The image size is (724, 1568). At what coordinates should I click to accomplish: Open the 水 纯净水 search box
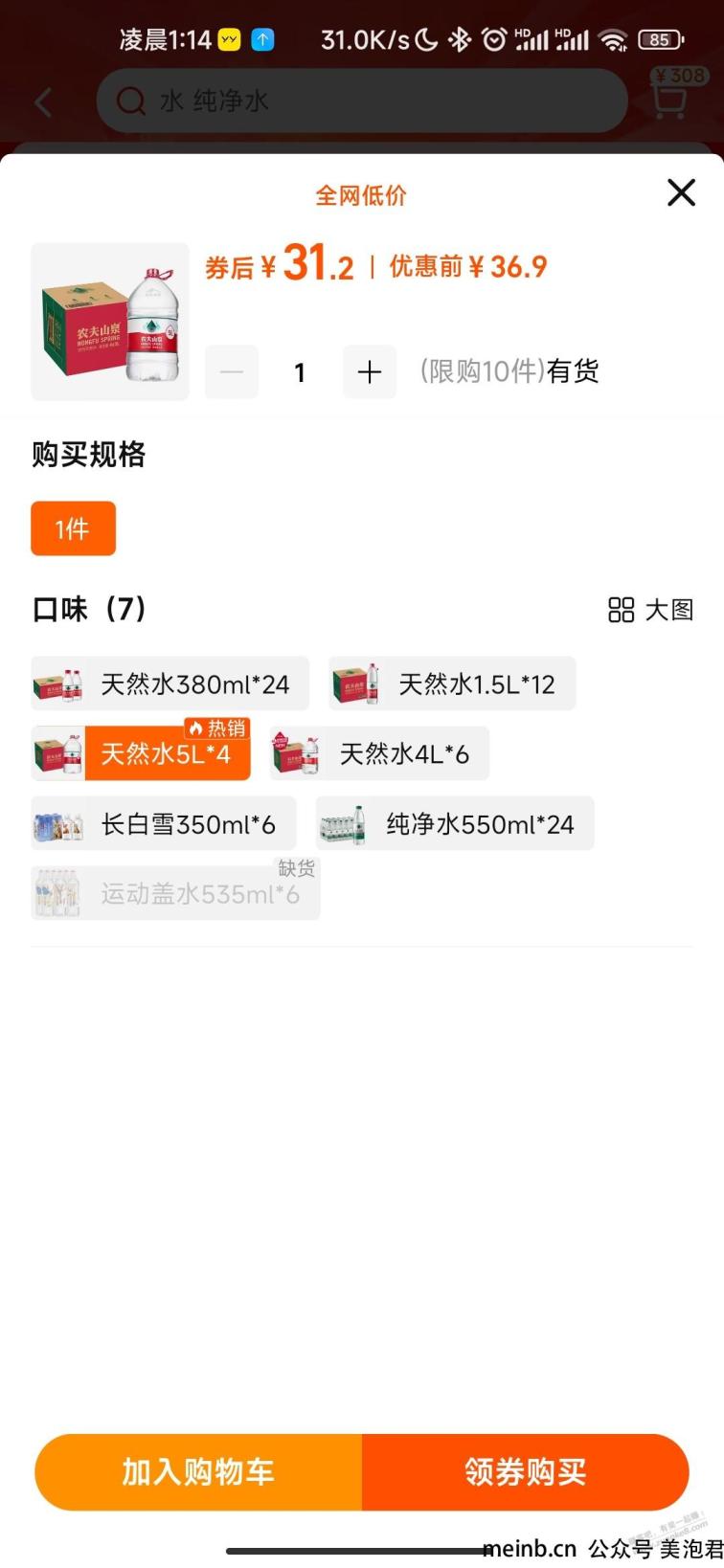click(362, 101)
